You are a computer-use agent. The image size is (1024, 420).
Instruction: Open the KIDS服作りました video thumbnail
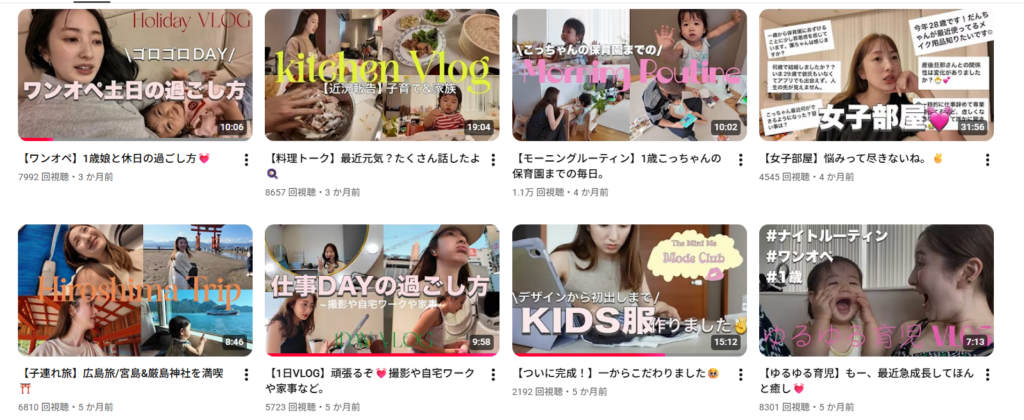point(629,290)
